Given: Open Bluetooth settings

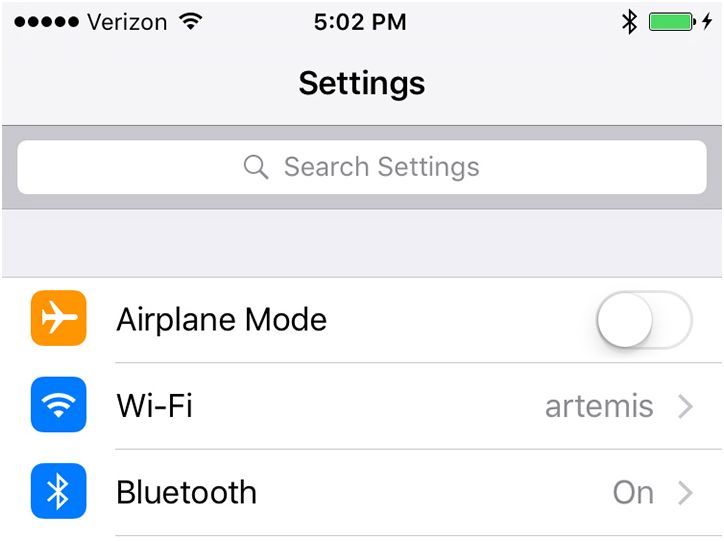Looking at the screenshot, I should (x=362, y=492).
